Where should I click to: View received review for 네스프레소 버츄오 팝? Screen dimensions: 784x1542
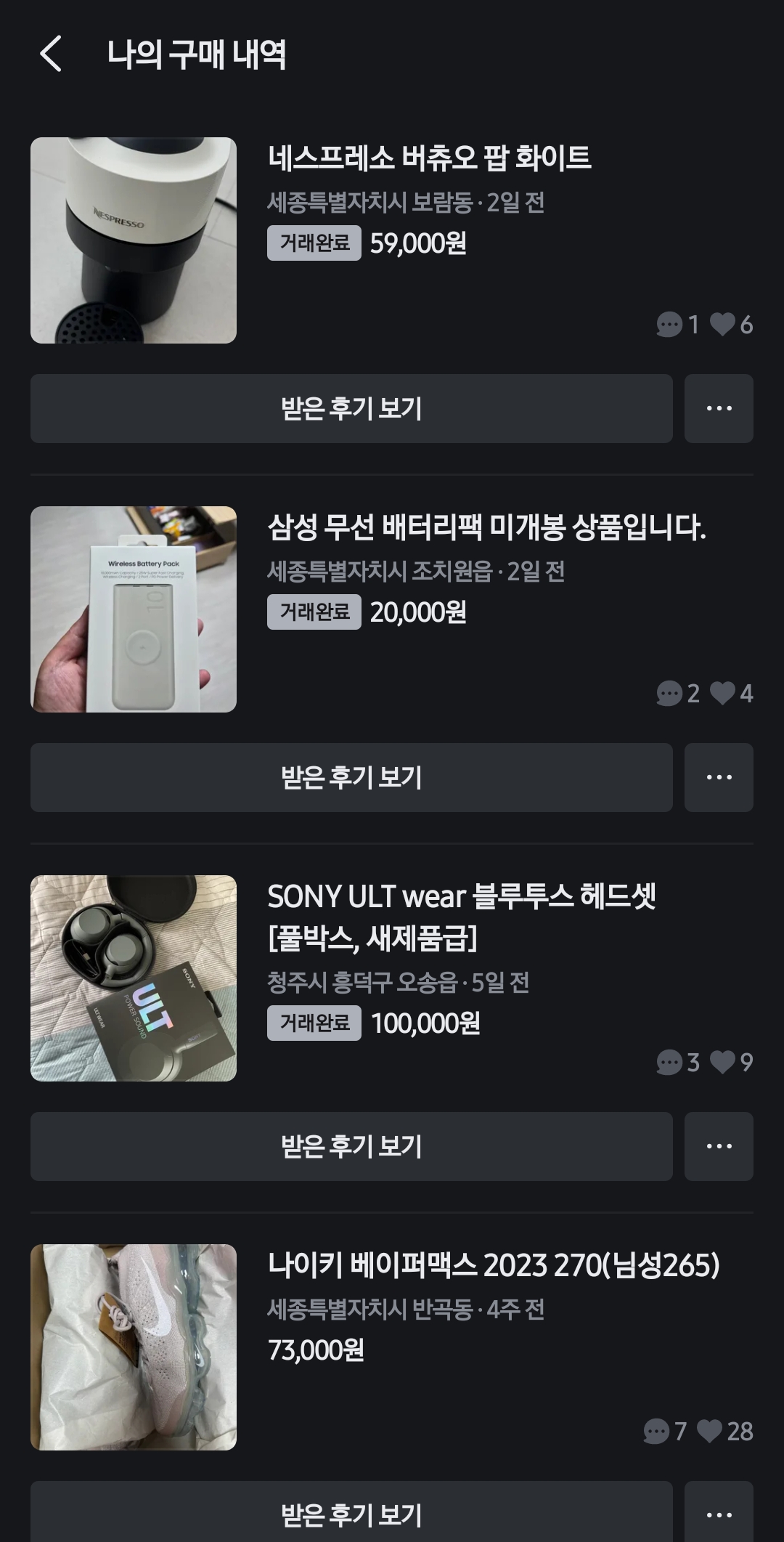[x=351, y=408]
